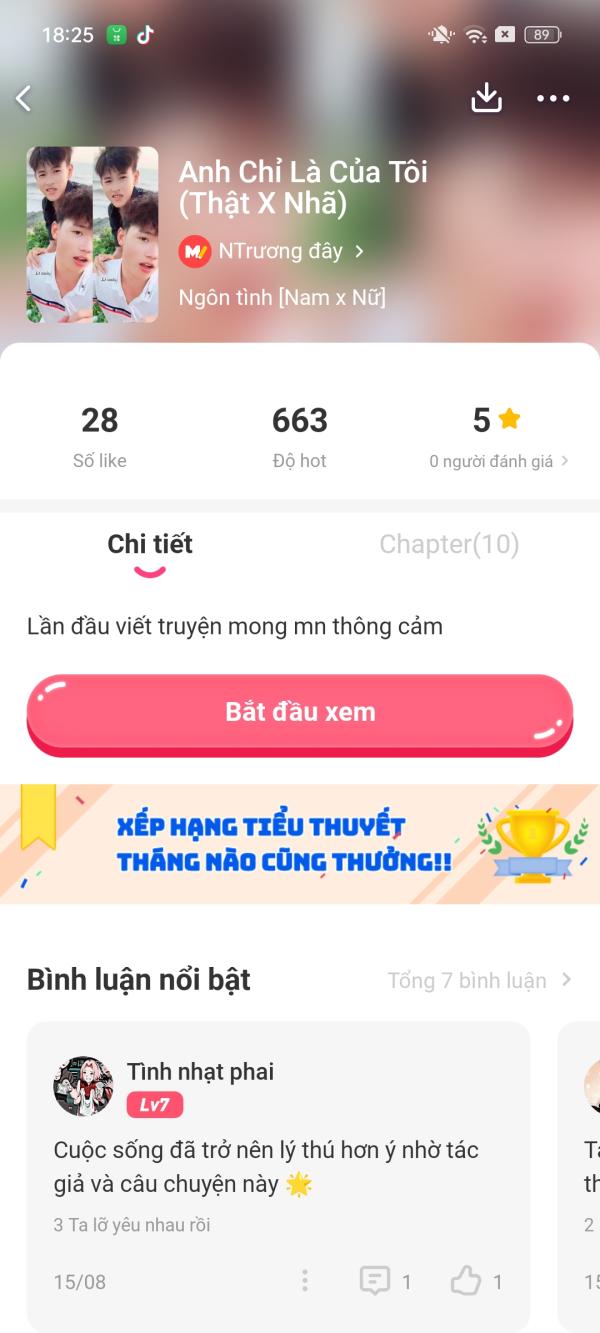Select the Chi tiết tab
600x1333 pixels.
150,544
